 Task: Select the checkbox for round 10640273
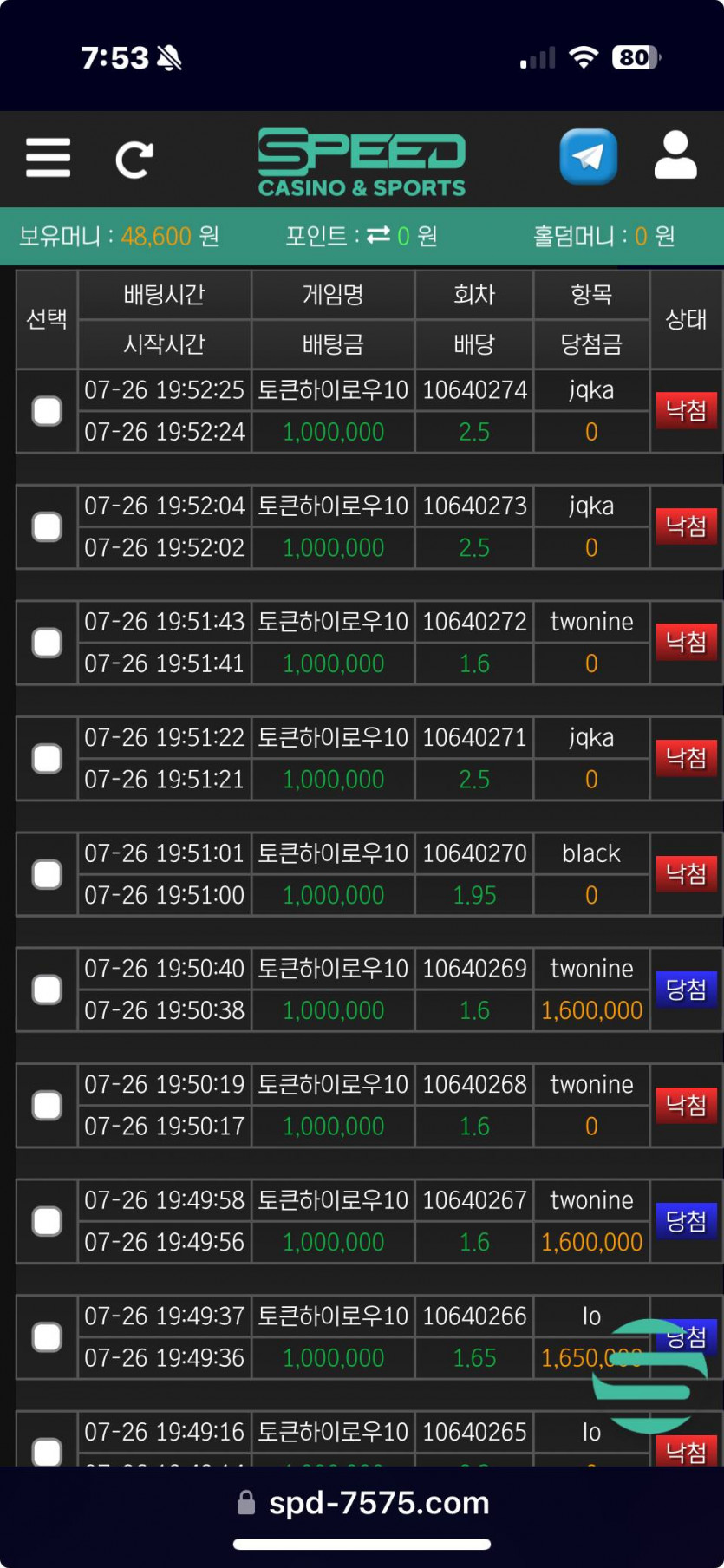(47, 526)
